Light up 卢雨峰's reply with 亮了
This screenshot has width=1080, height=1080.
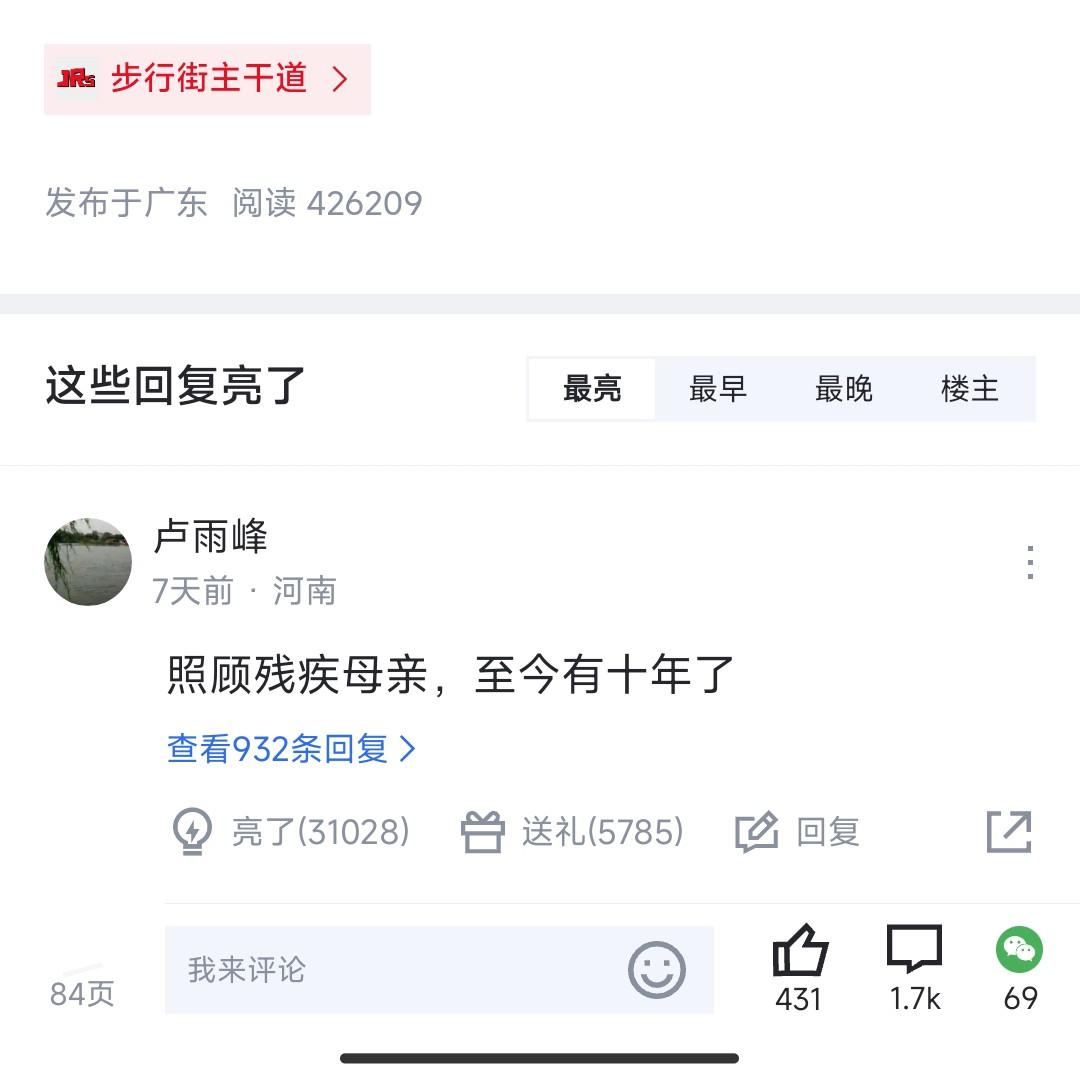(x=291, y=832)
